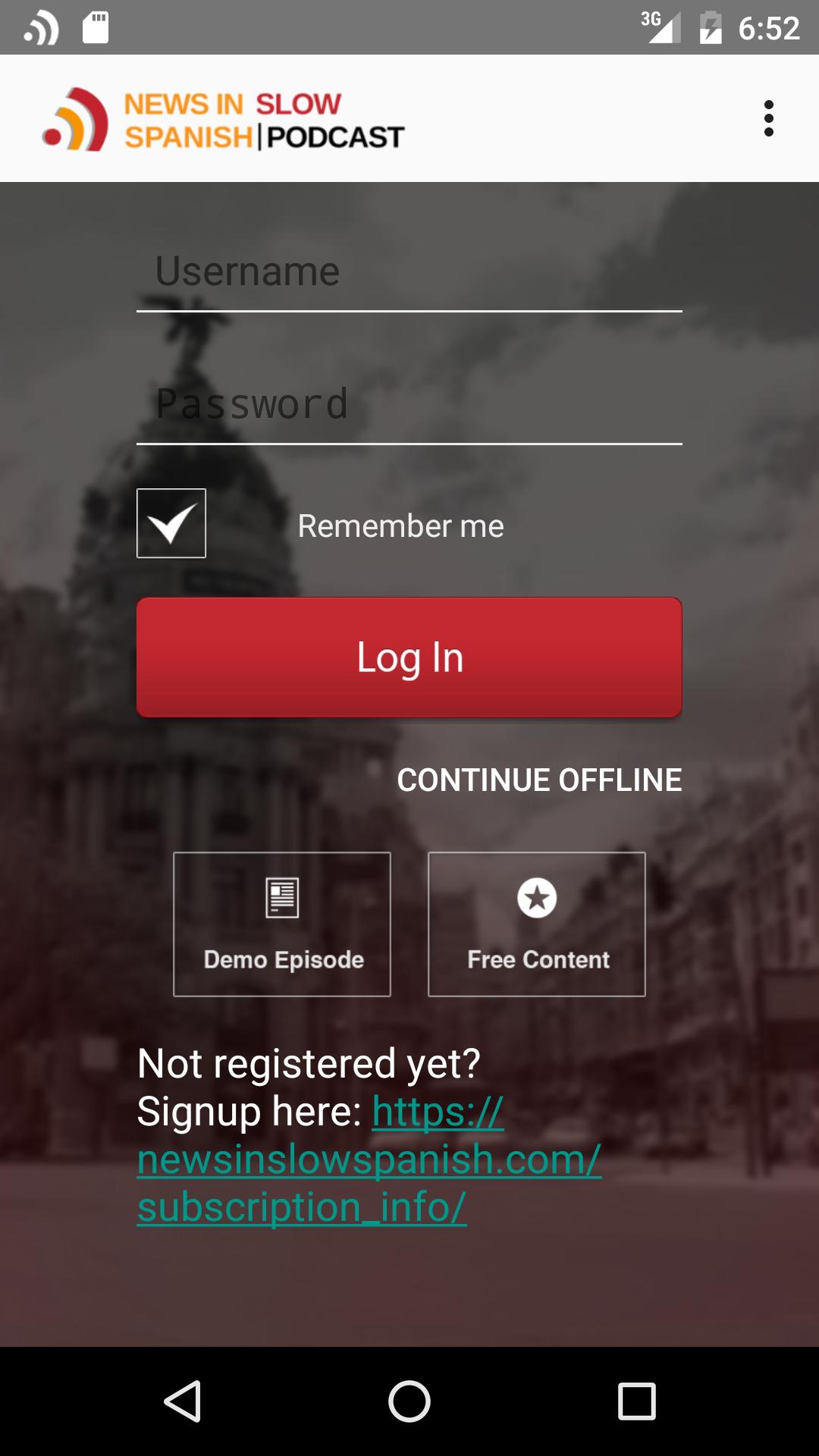Tap the Username field
Viewport: 819px width, 1456px height.
409,272
